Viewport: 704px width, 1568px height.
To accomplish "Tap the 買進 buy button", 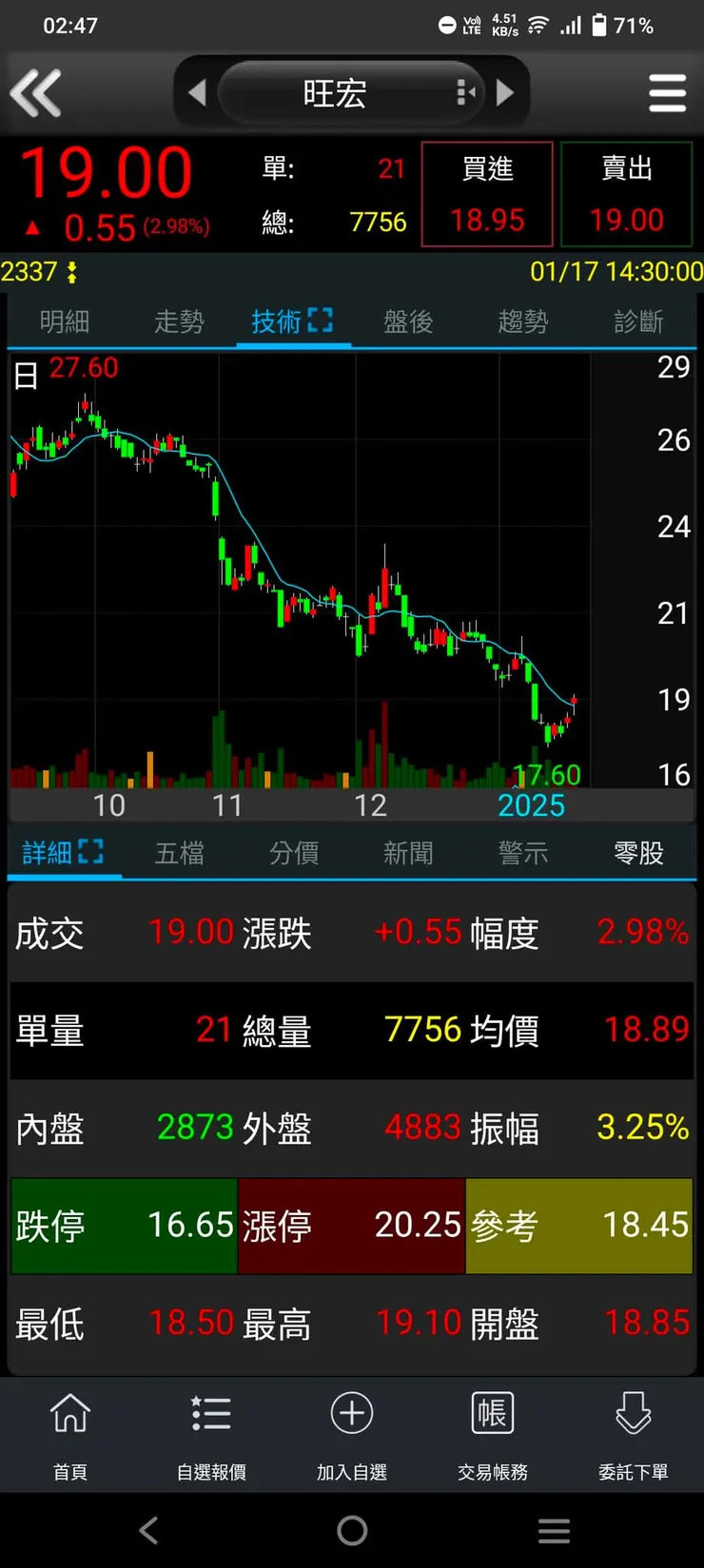I will point(487,194).
